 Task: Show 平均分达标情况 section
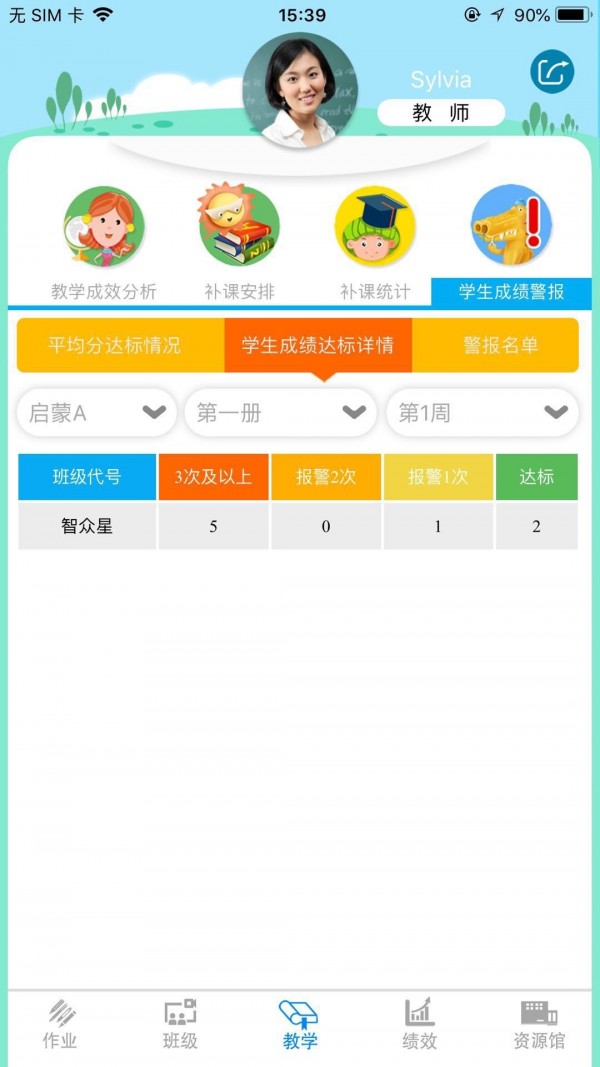click(115, 346)
